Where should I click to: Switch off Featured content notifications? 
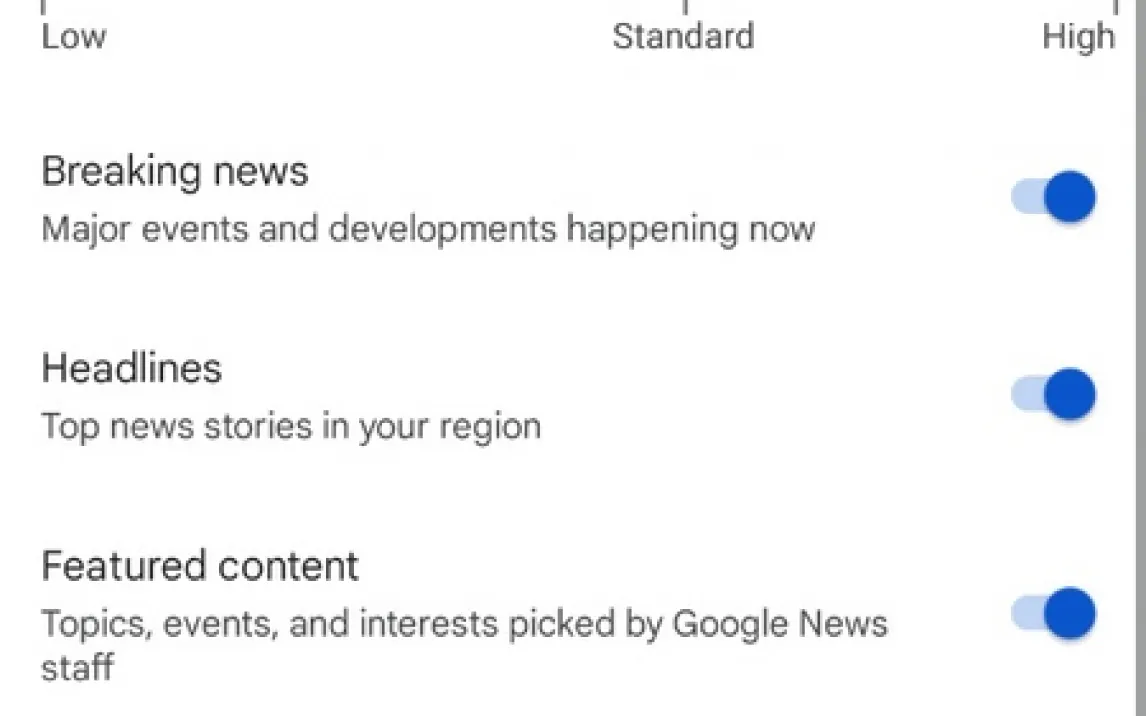point(1055,613)
